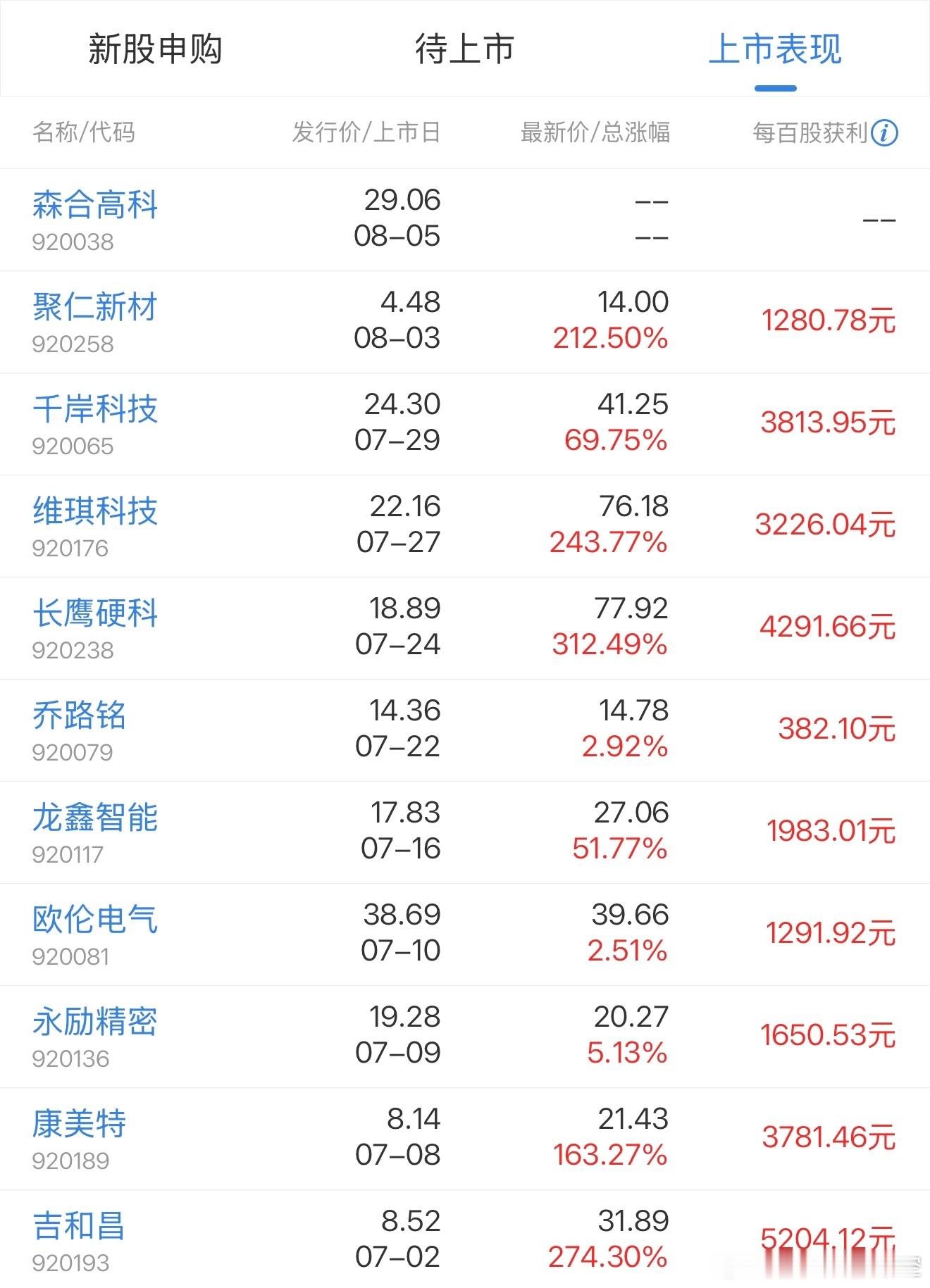Open the 龙鑫智能 stock row
The image size is (930, 1288).
465,832
